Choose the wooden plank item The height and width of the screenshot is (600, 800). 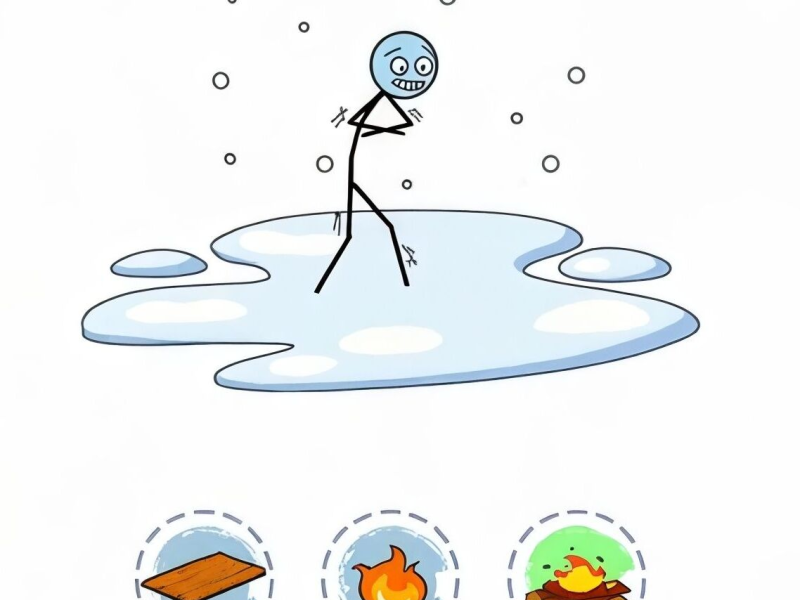click(204, 570)
